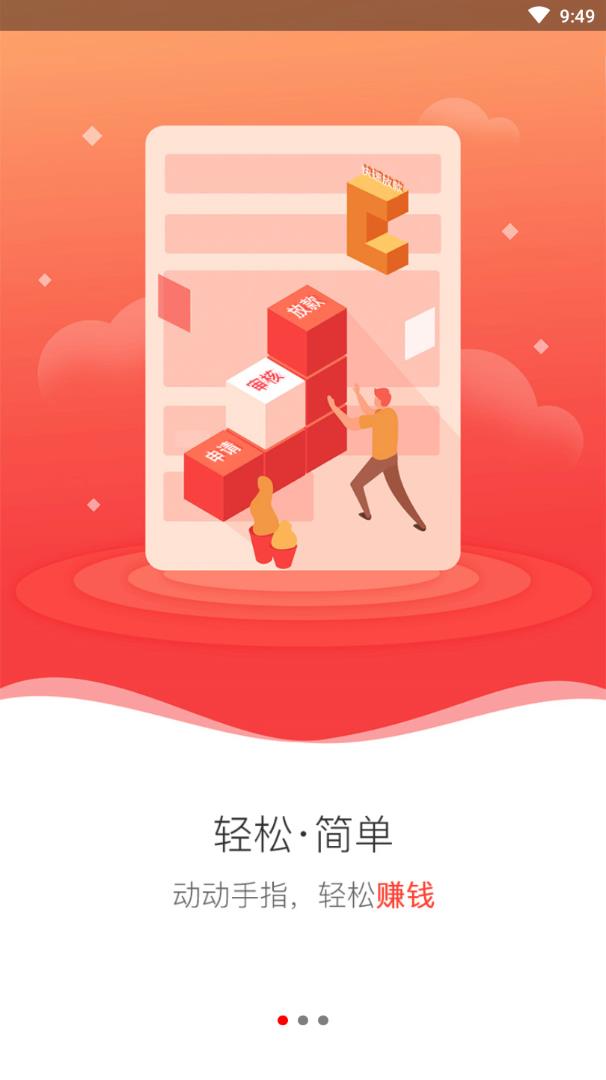Jump to the second onboarding page dot

point(303,1020)
